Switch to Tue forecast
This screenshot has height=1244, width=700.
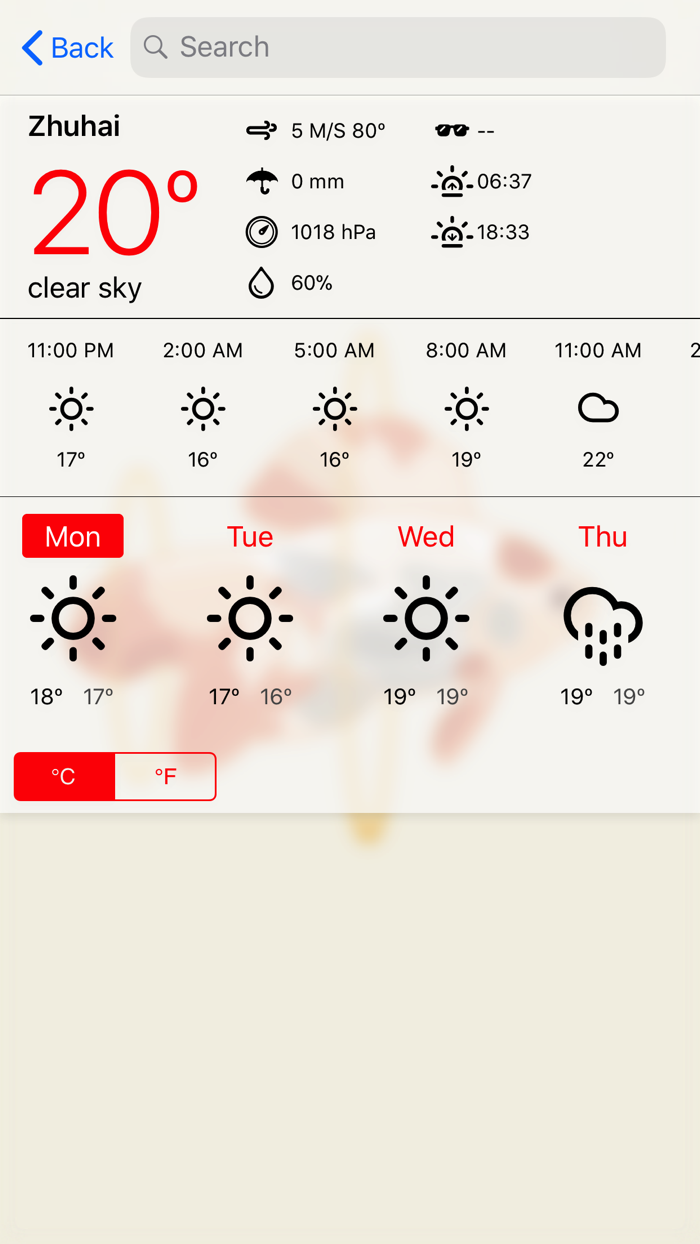click(x=250, y=536)
